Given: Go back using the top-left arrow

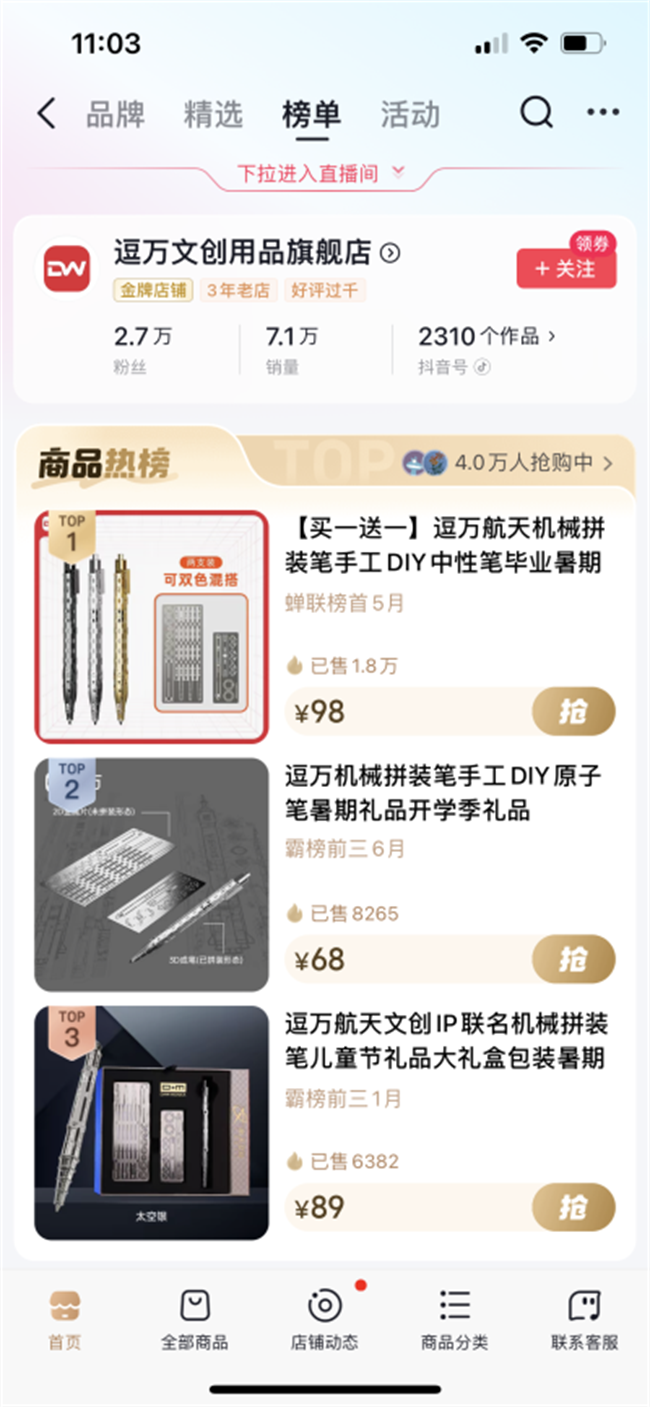Looking at the screenshot, I should [x=46, y=114].
